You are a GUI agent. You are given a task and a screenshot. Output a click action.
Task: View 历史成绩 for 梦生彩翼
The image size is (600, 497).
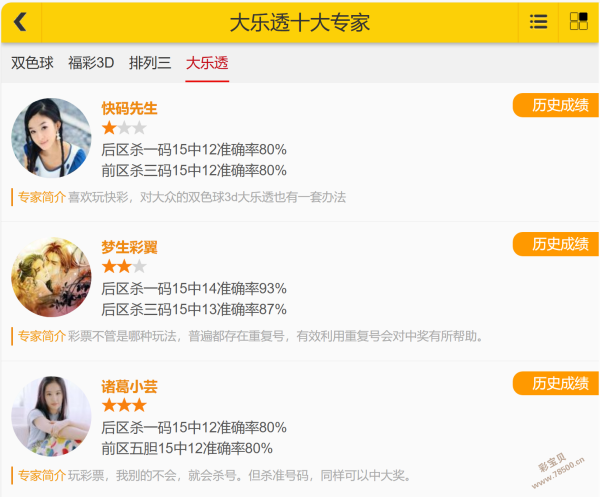[x=558, y=244]
